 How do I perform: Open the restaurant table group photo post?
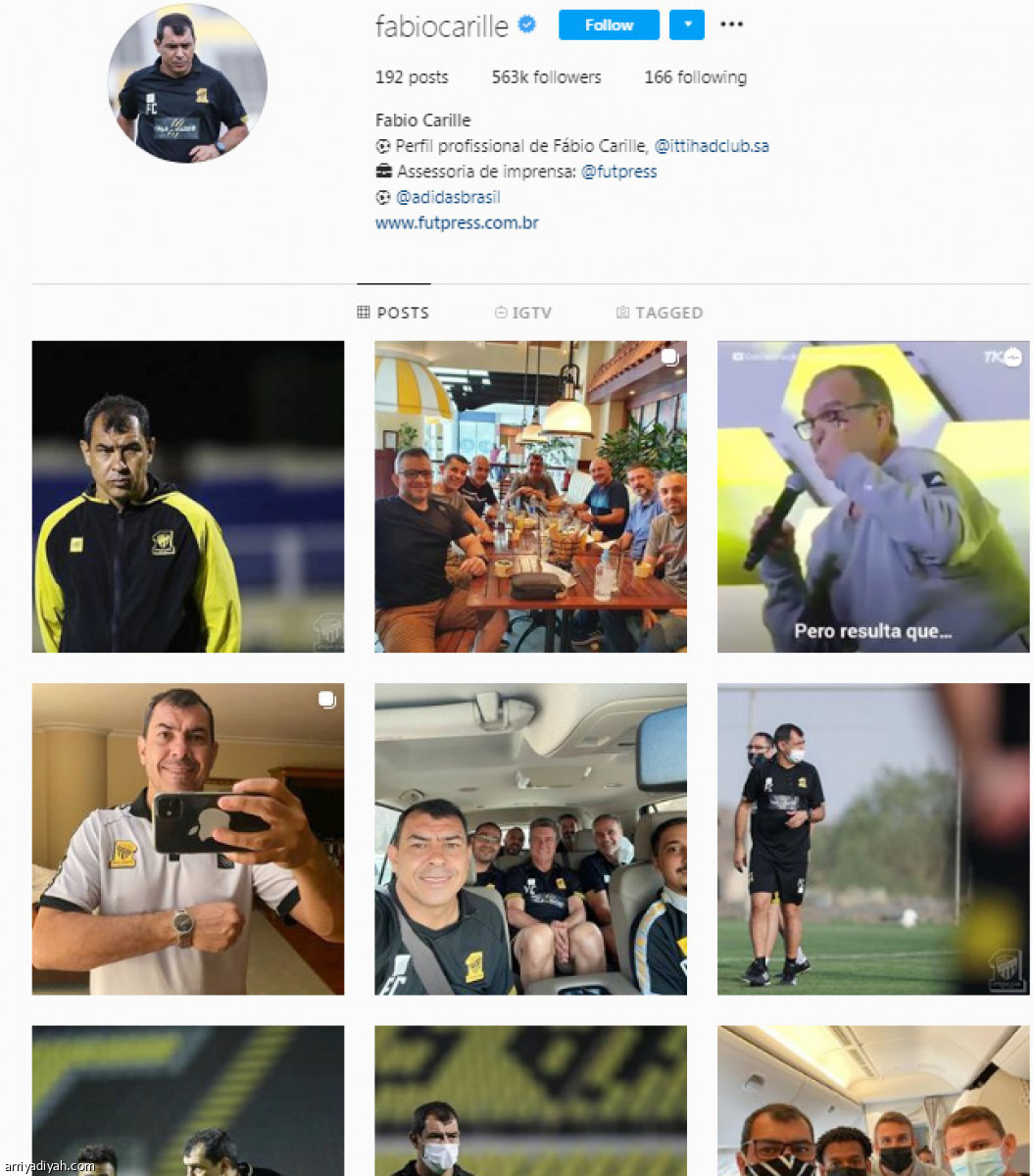530,497
